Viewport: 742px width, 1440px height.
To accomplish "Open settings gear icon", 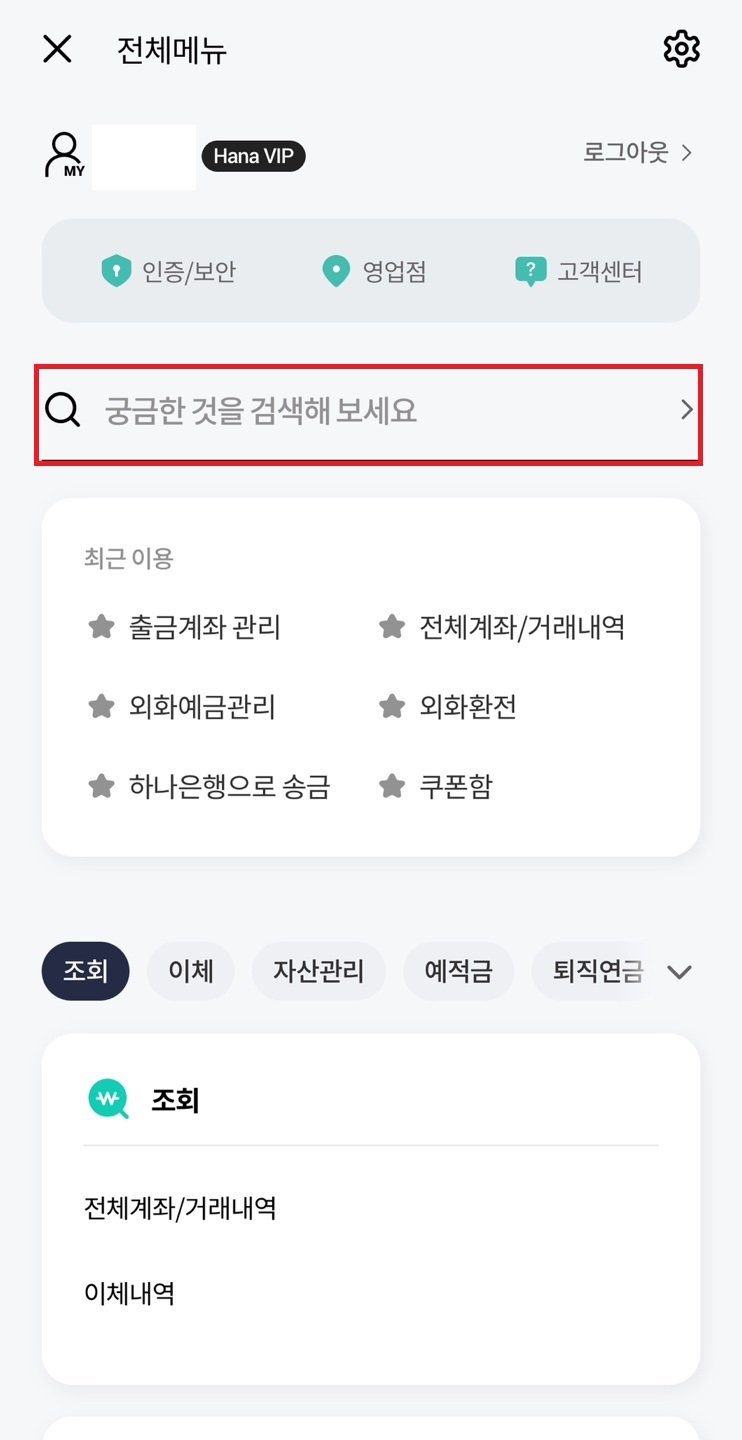I will coord(681,49).
